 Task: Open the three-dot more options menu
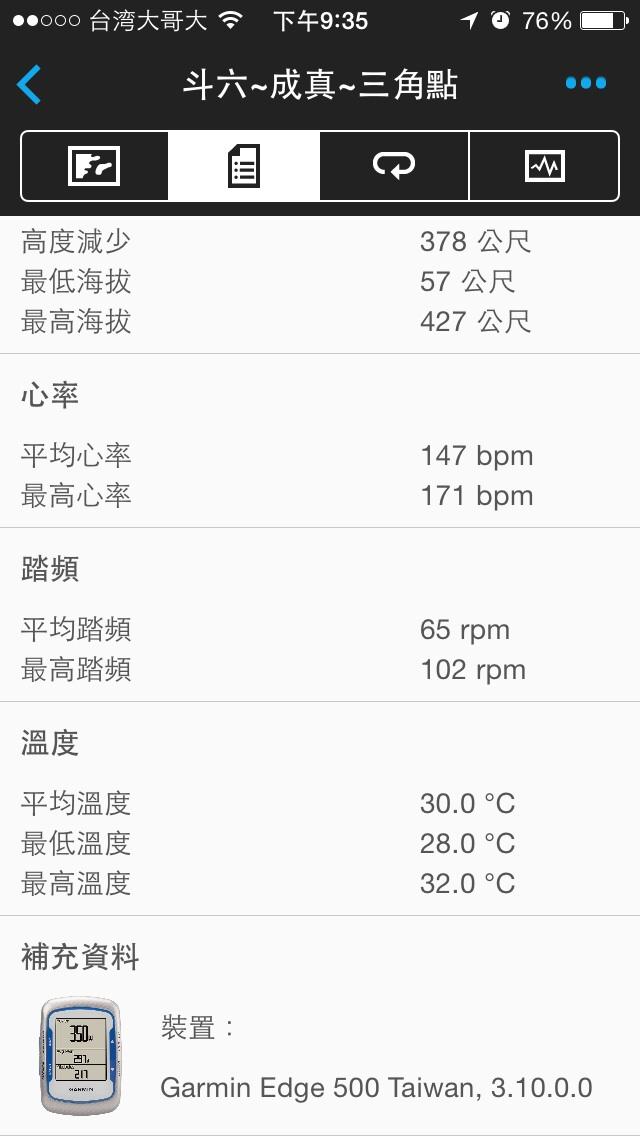point(585,84)
